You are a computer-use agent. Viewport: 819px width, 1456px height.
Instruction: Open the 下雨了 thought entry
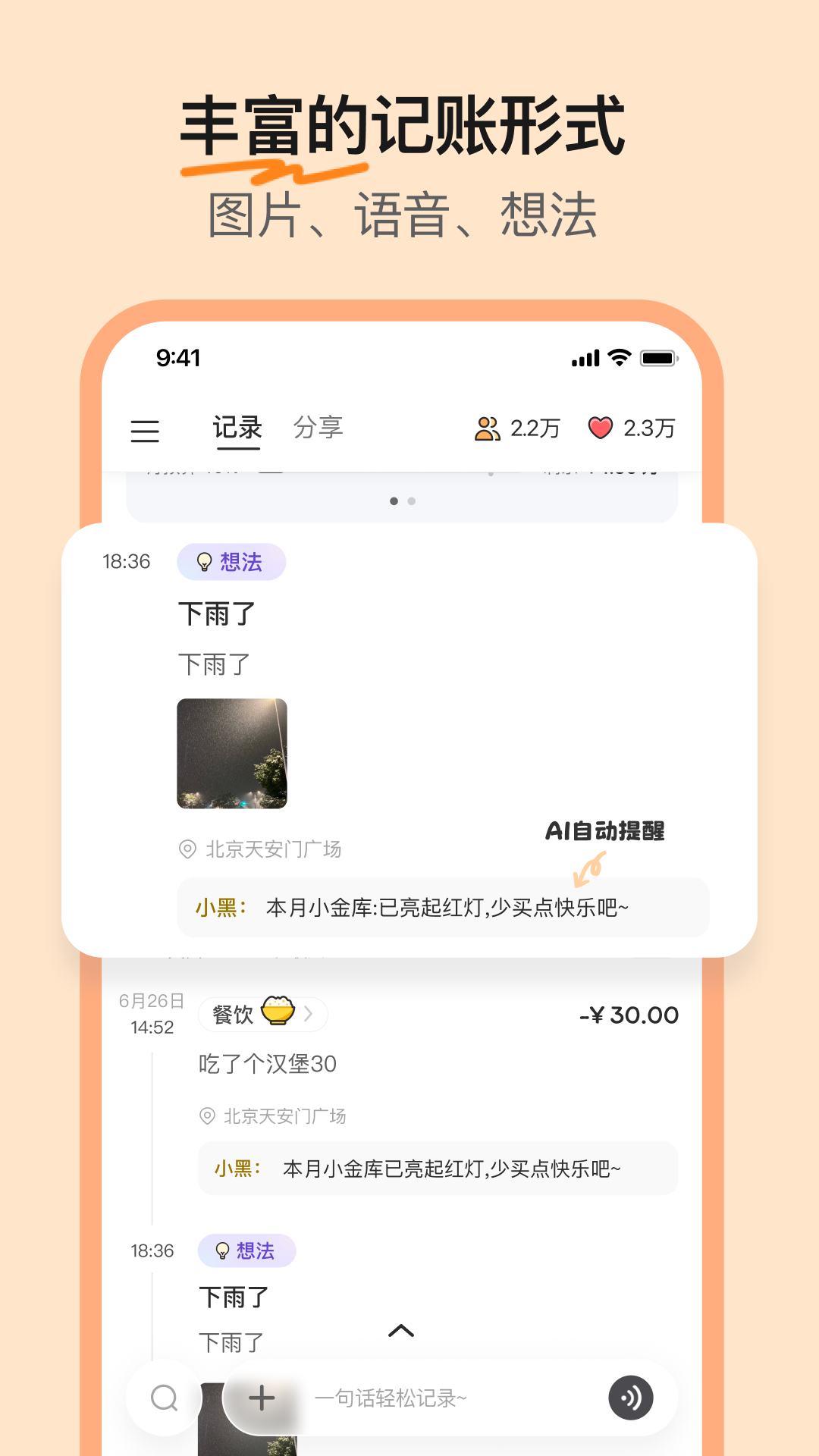click(218, 613)
